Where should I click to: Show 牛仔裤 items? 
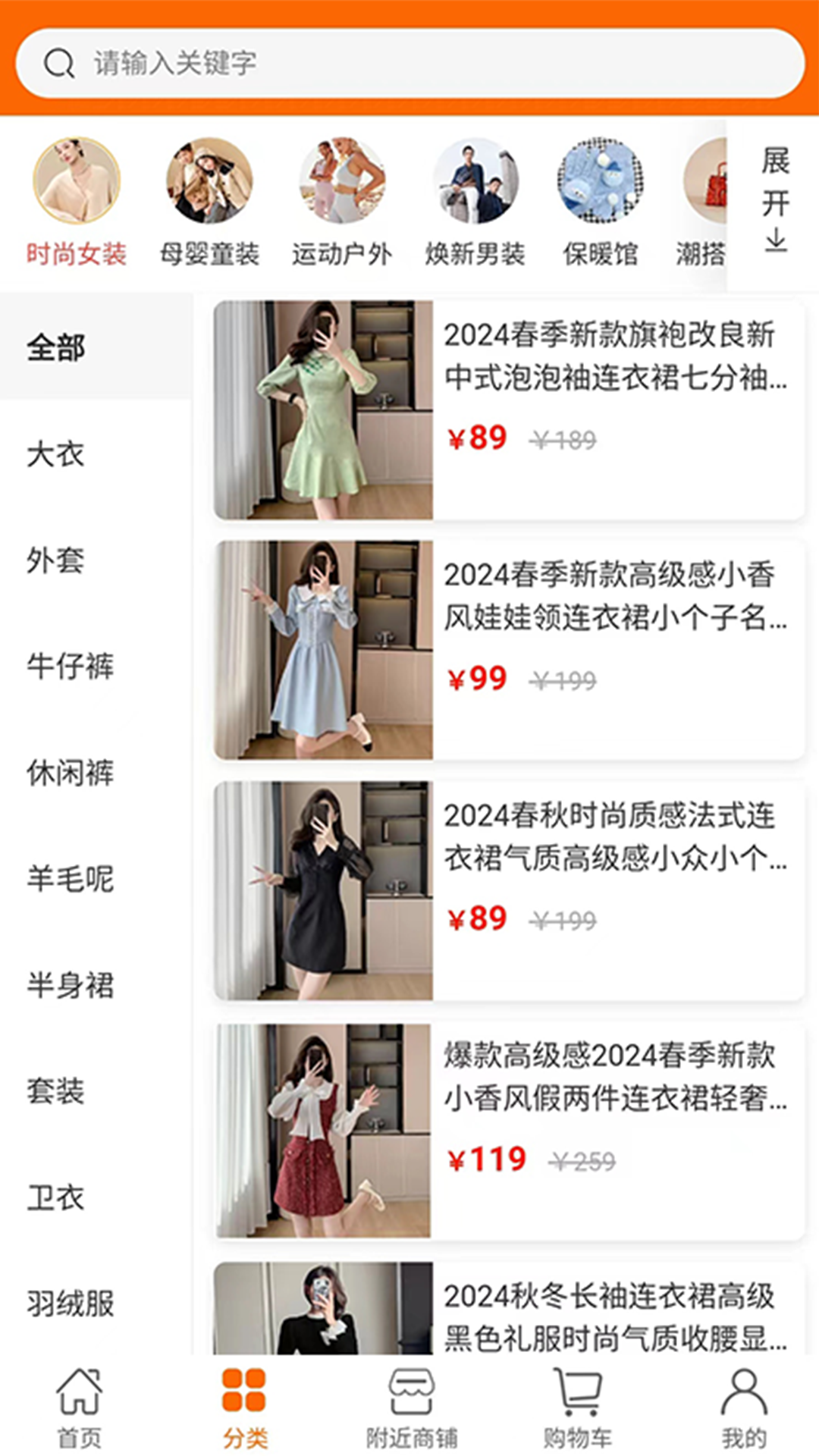[x=70, y=667]
